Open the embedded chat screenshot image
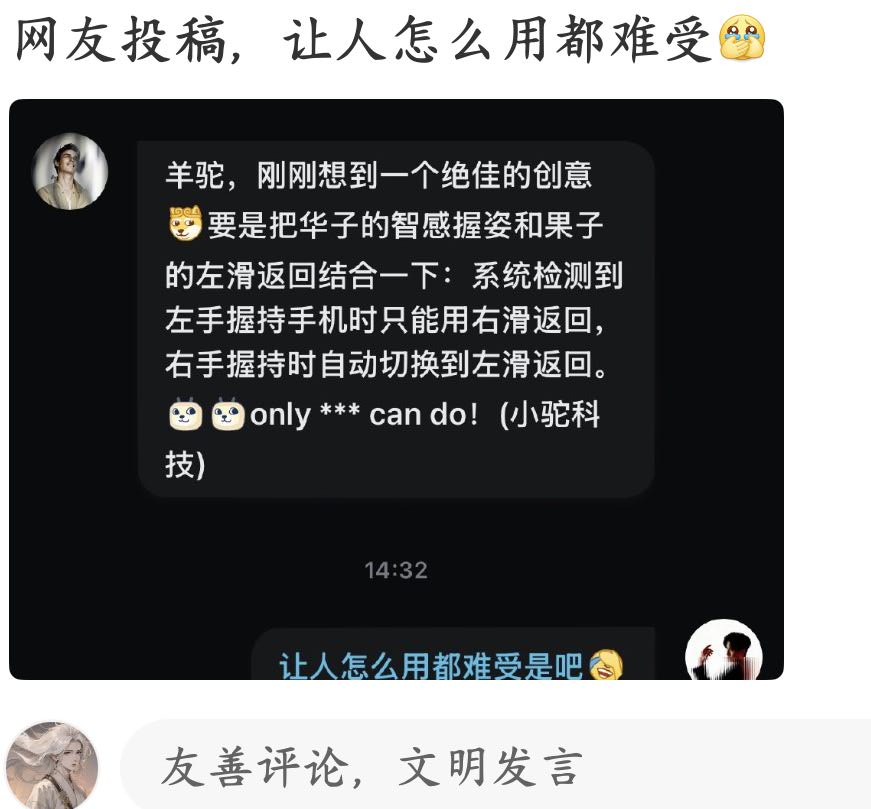Image resolution: width=871 pixels, height=809 pixels. pos(396,390)
